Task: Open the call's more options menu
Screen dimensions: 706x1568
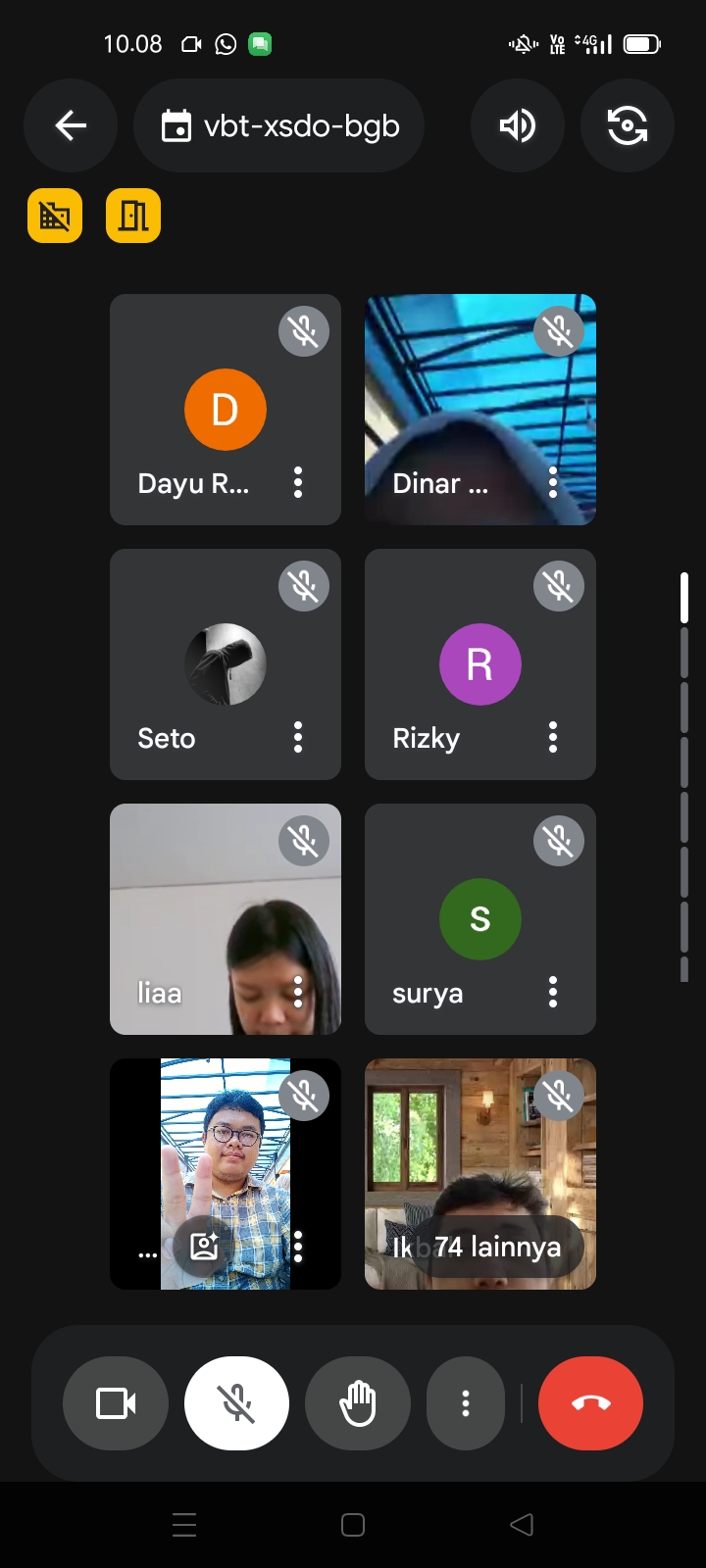Action: tap(466, 1403)
